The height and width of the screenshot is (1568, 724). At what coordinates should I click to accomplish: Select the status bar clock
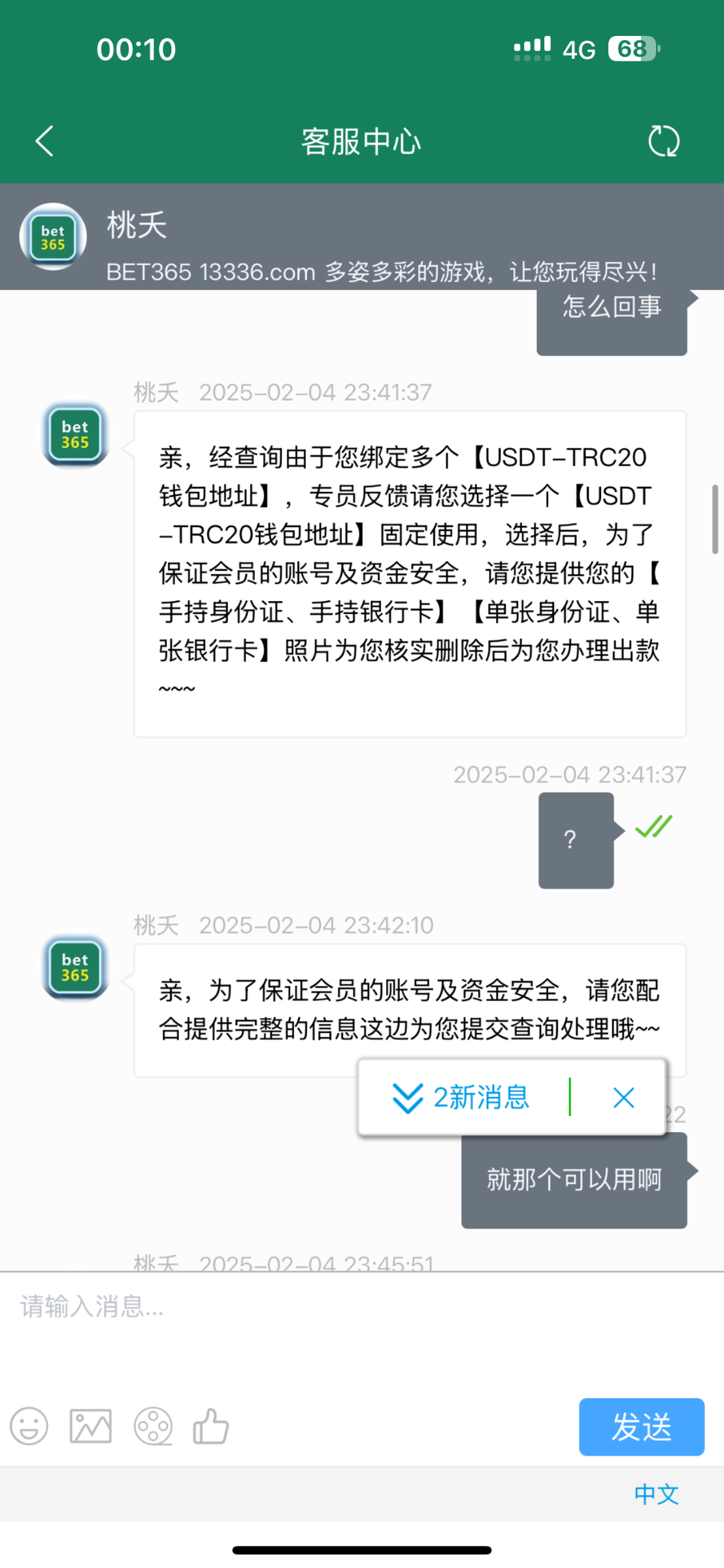136,48
